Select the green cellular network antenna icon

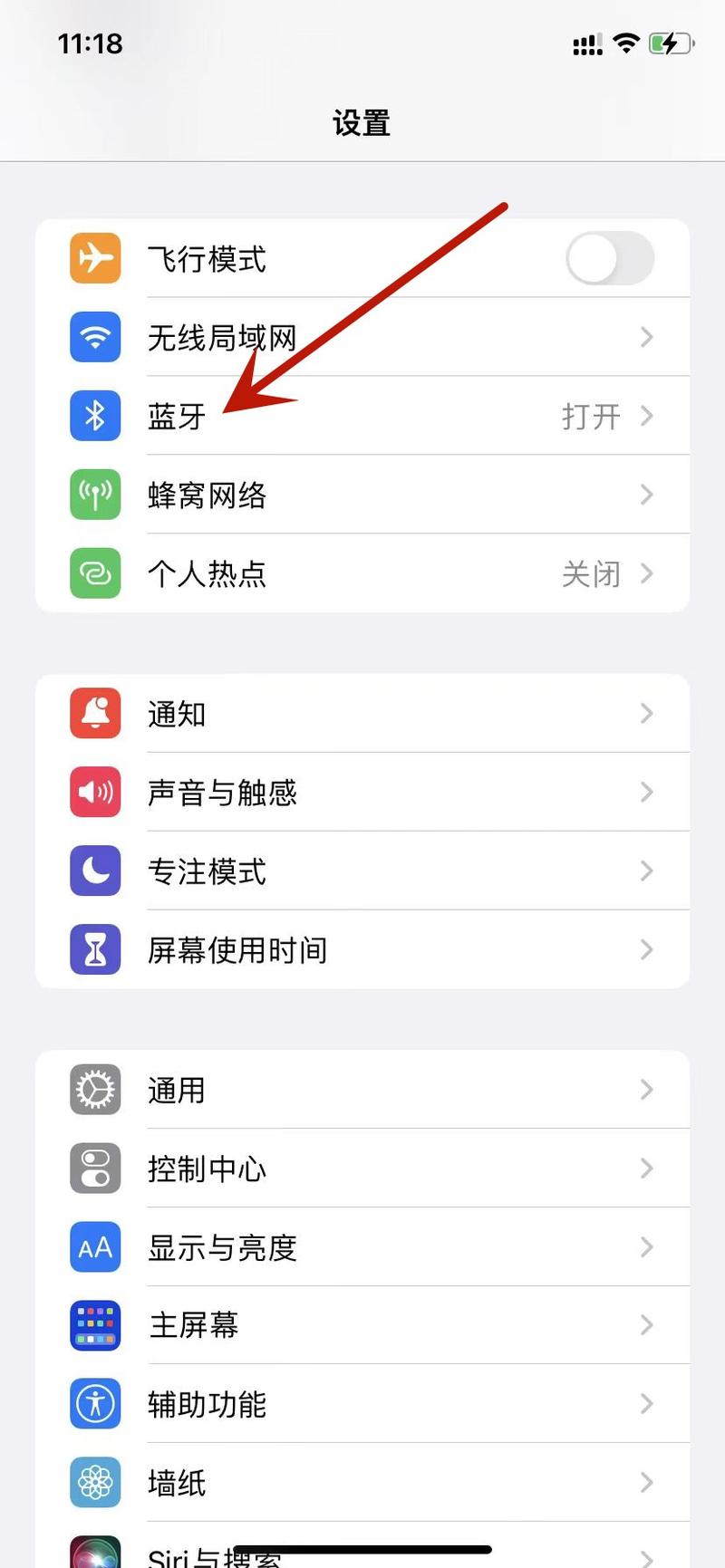[x=94, y=495]
